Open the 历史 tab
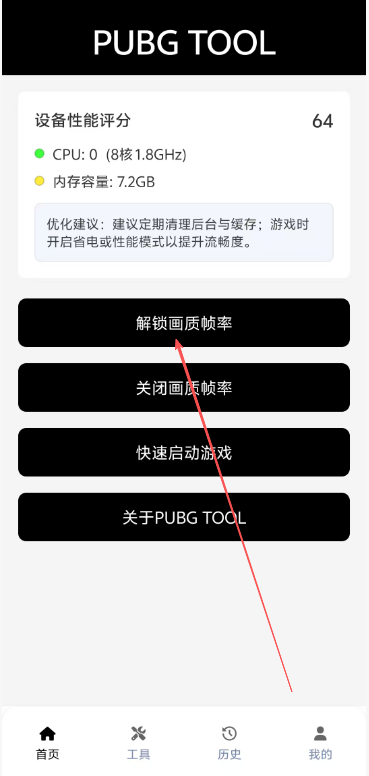 click(230, 743)
